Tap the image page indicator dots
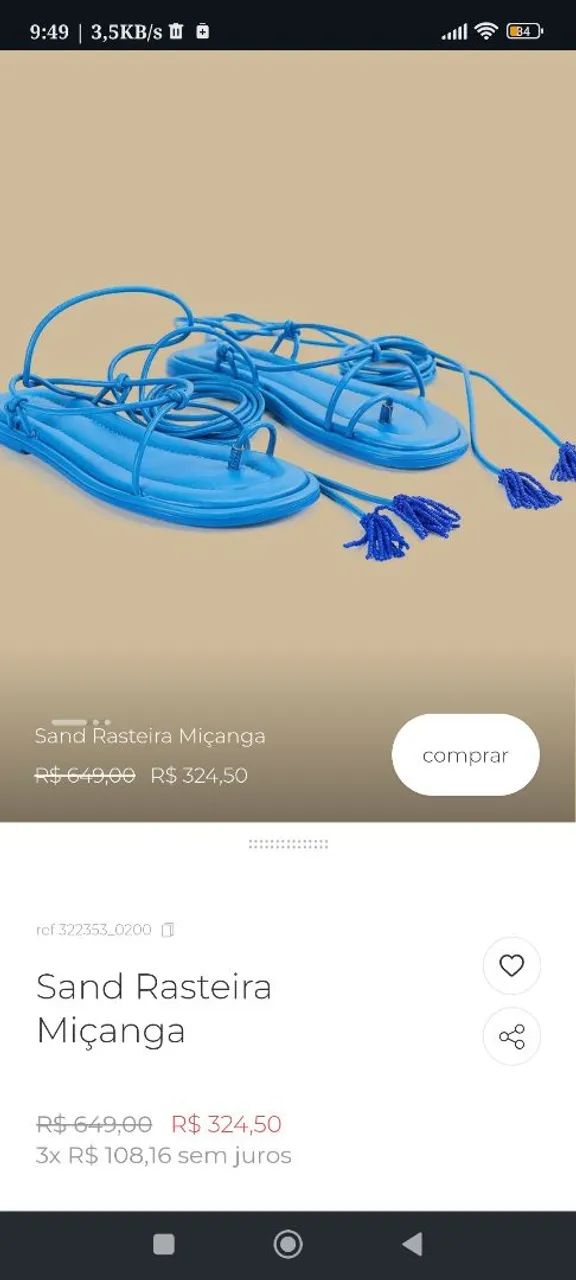This screenshot has width=576, height=1280. 81,722
